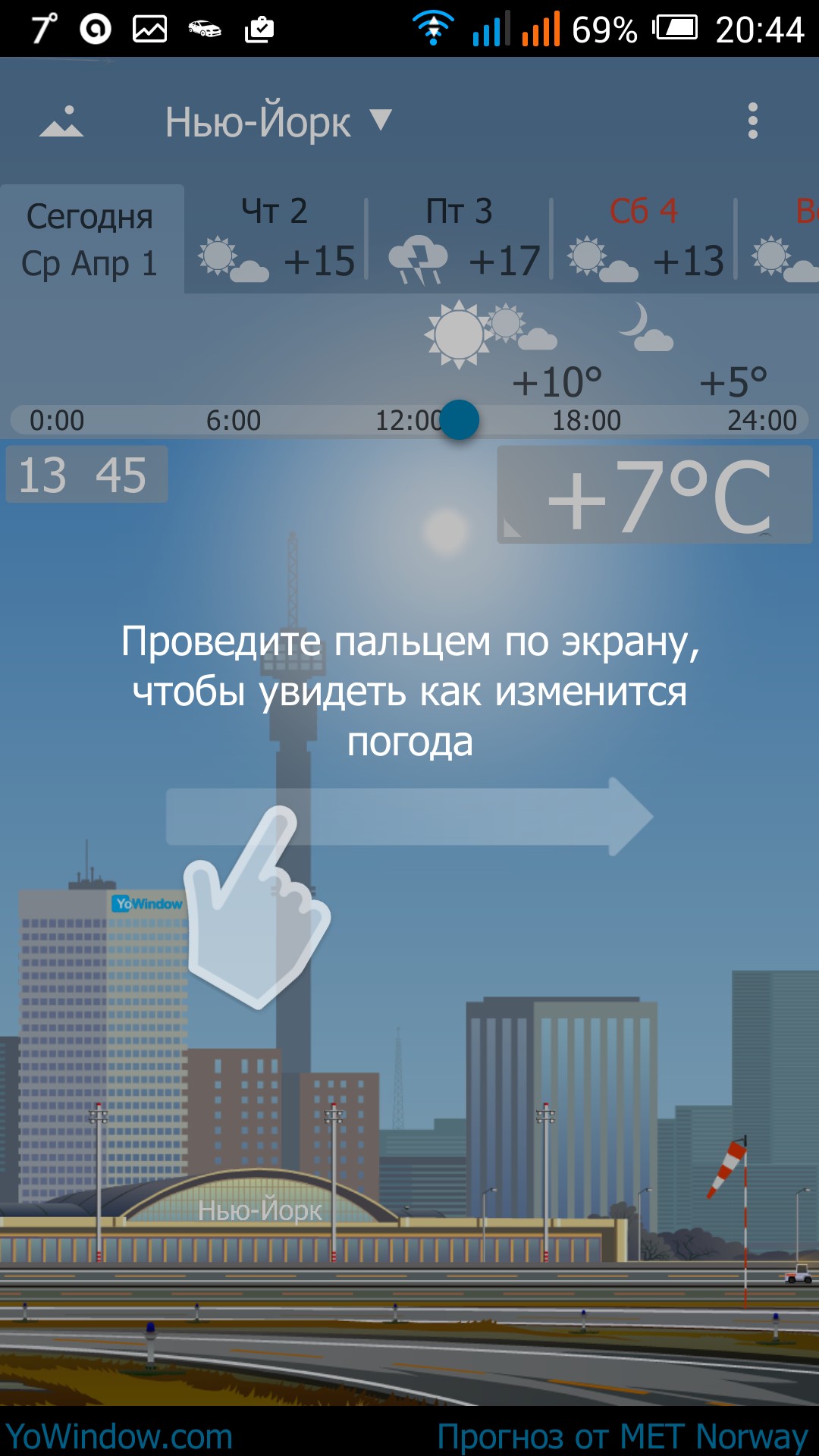Open the Прогноз от MET Norway link
Screen dimensions: 819x1456
coord(622,1436)
